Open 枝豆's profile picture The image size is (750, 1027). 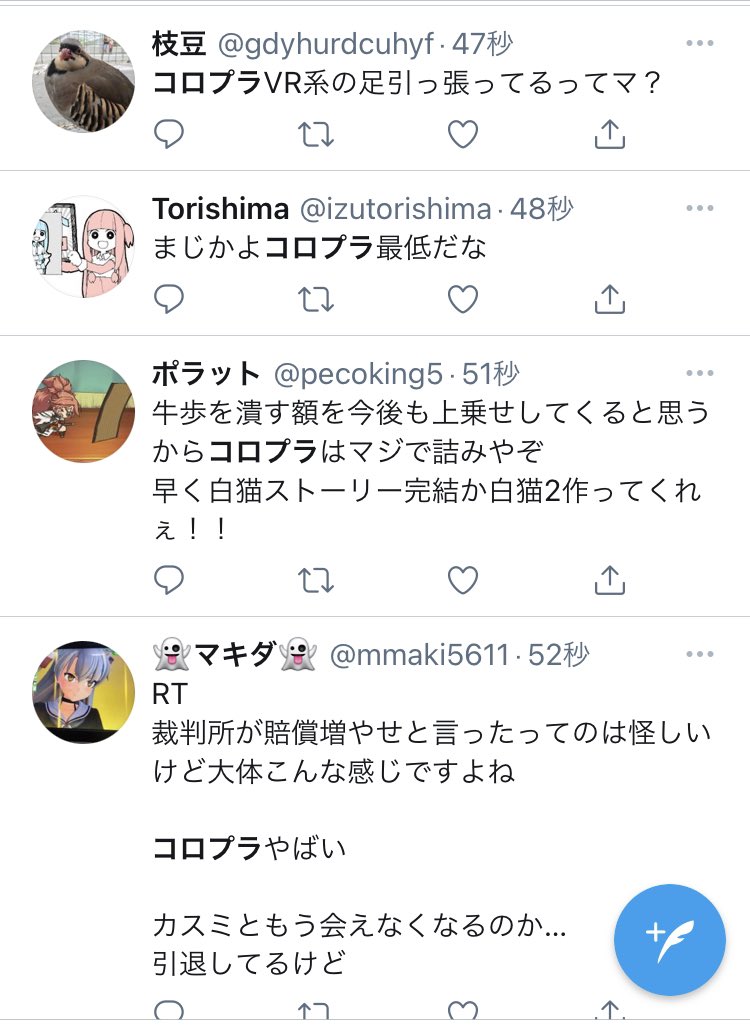[x=84, y=80]
